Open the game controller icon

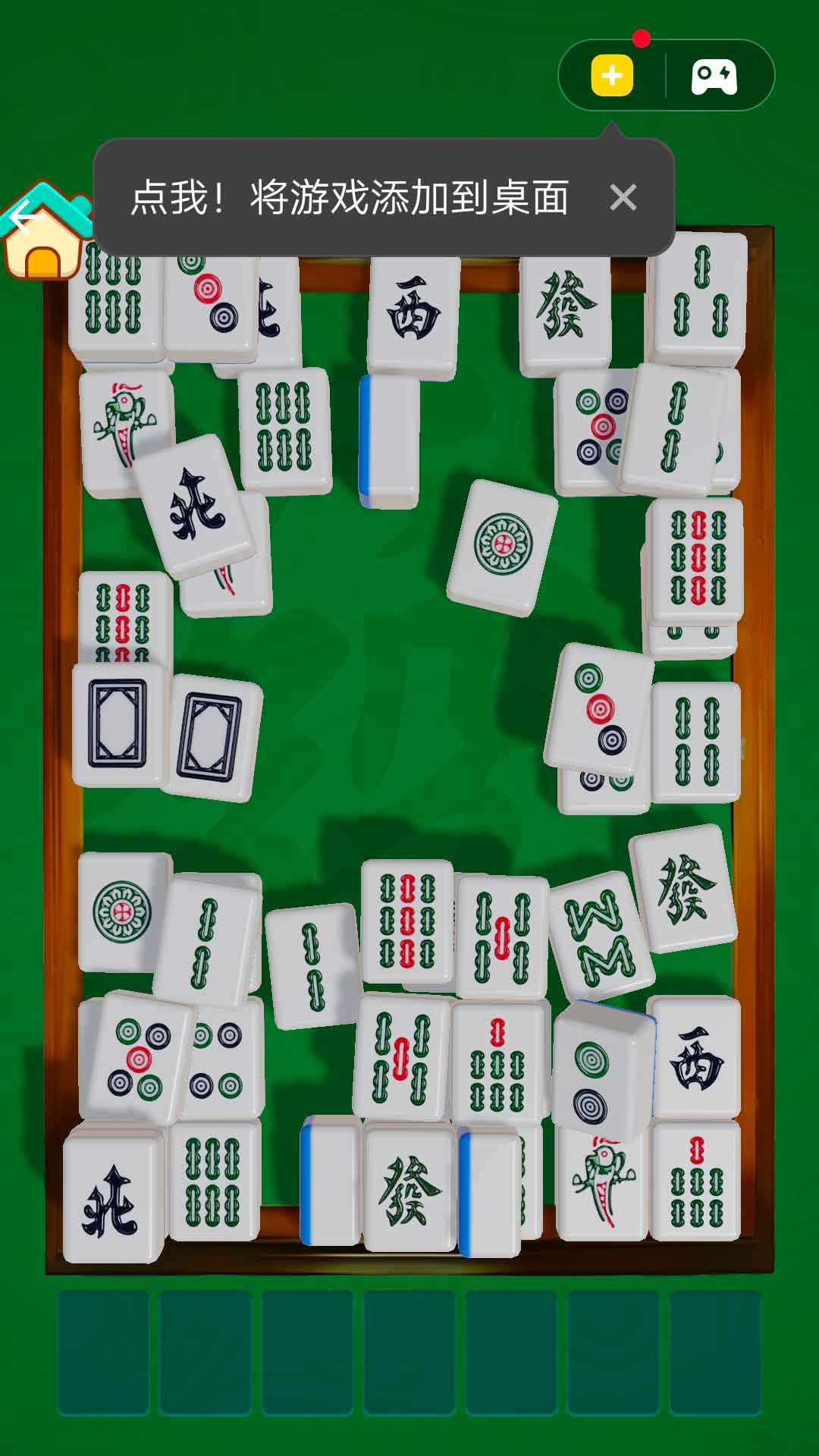coord(714,76)
